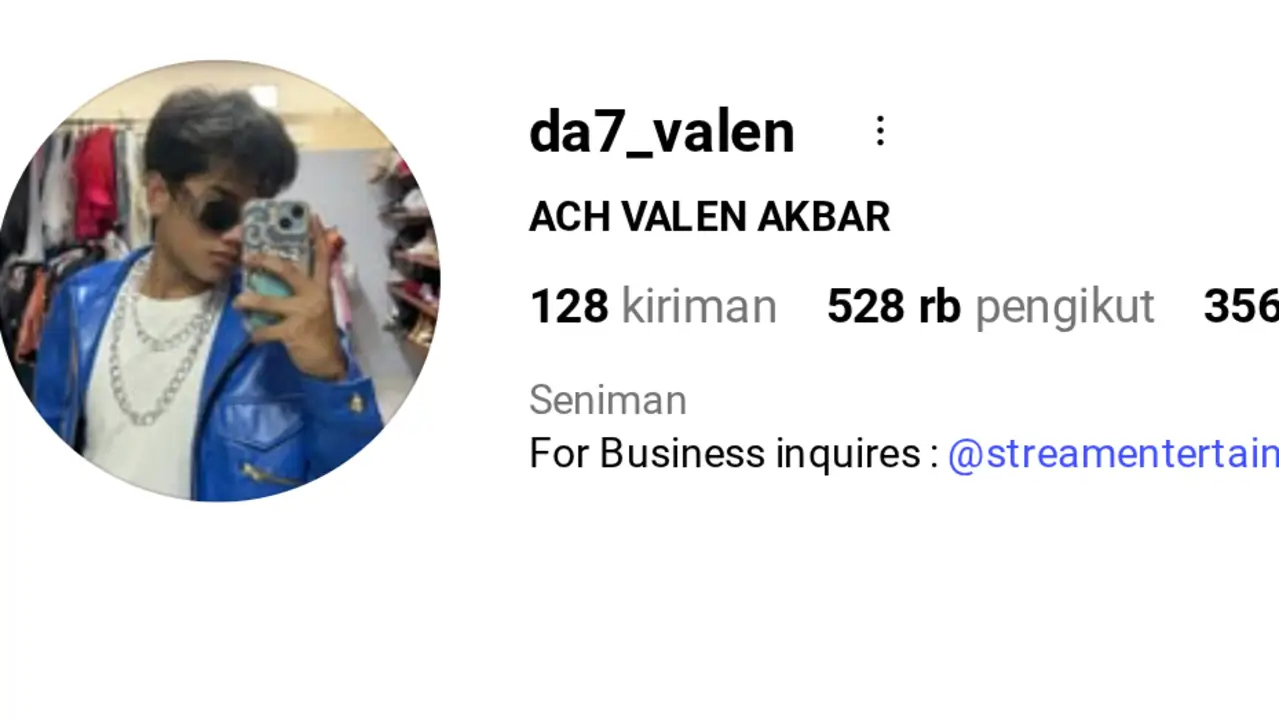
Task: View the da7_valen profile picture
Action: point(218,281)
